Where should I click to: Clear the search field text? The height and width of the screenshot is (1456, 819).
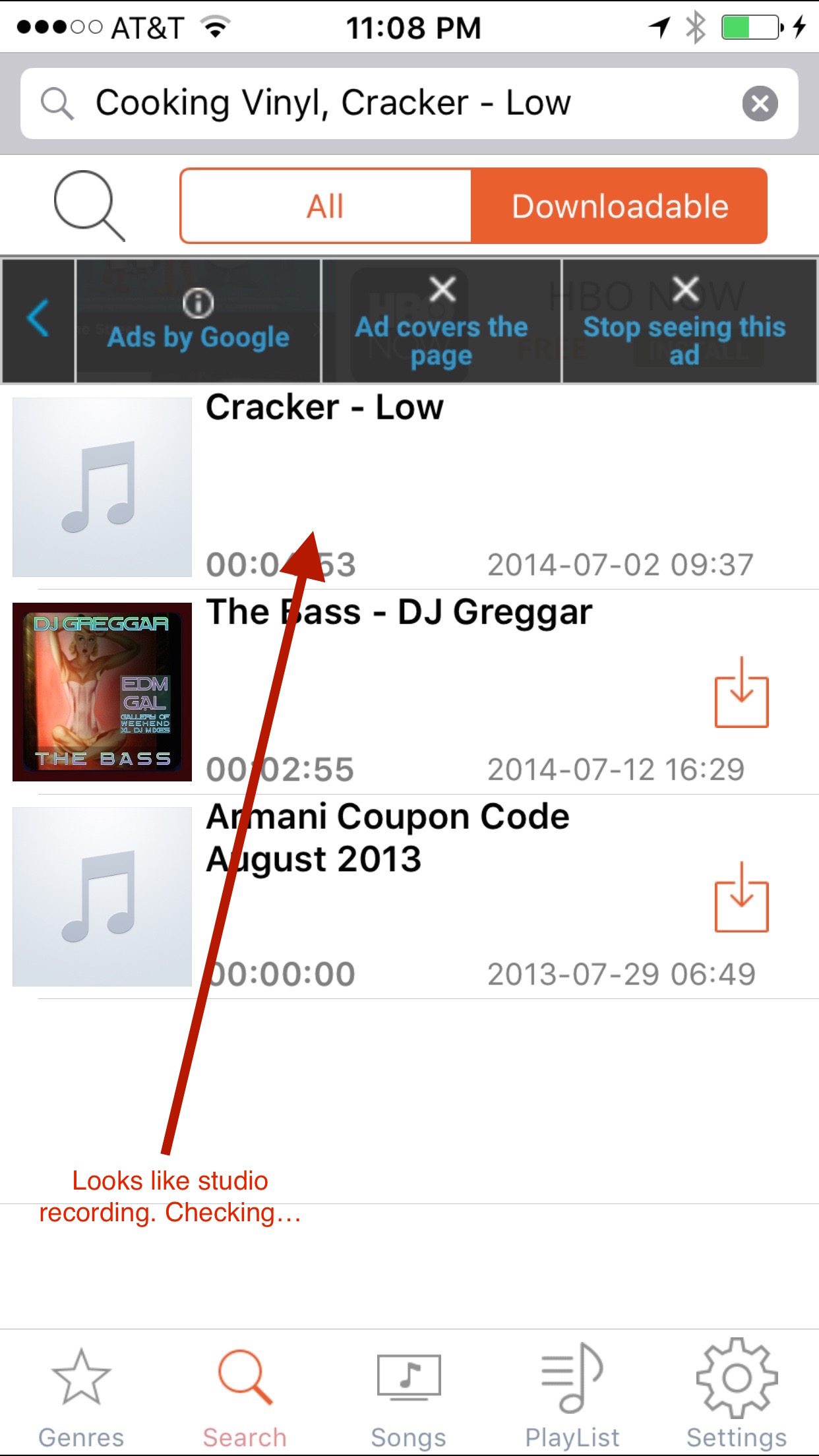point(760,104)
